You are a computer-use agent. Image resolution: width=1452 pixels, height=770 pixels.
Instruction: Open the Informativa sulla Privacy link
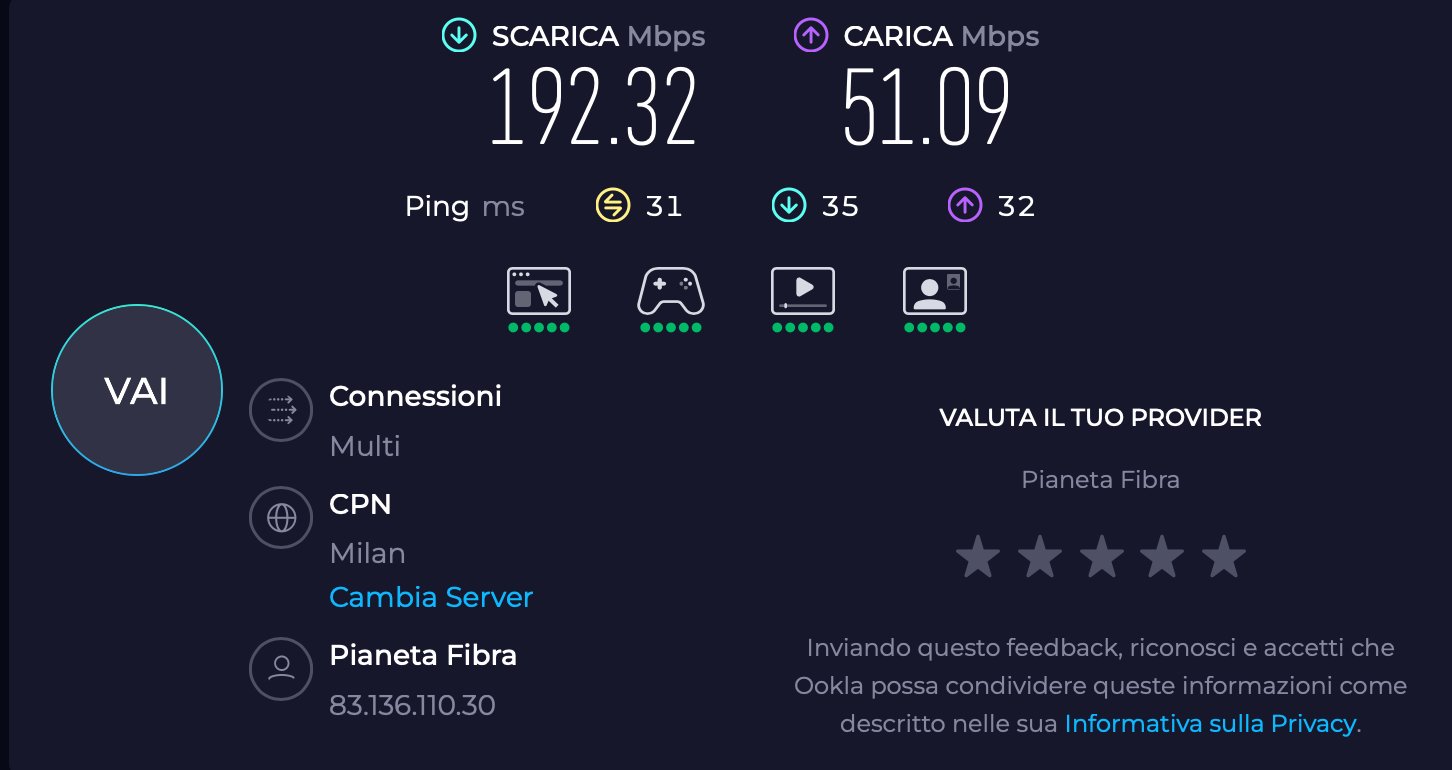click(x=1210, y=723)
